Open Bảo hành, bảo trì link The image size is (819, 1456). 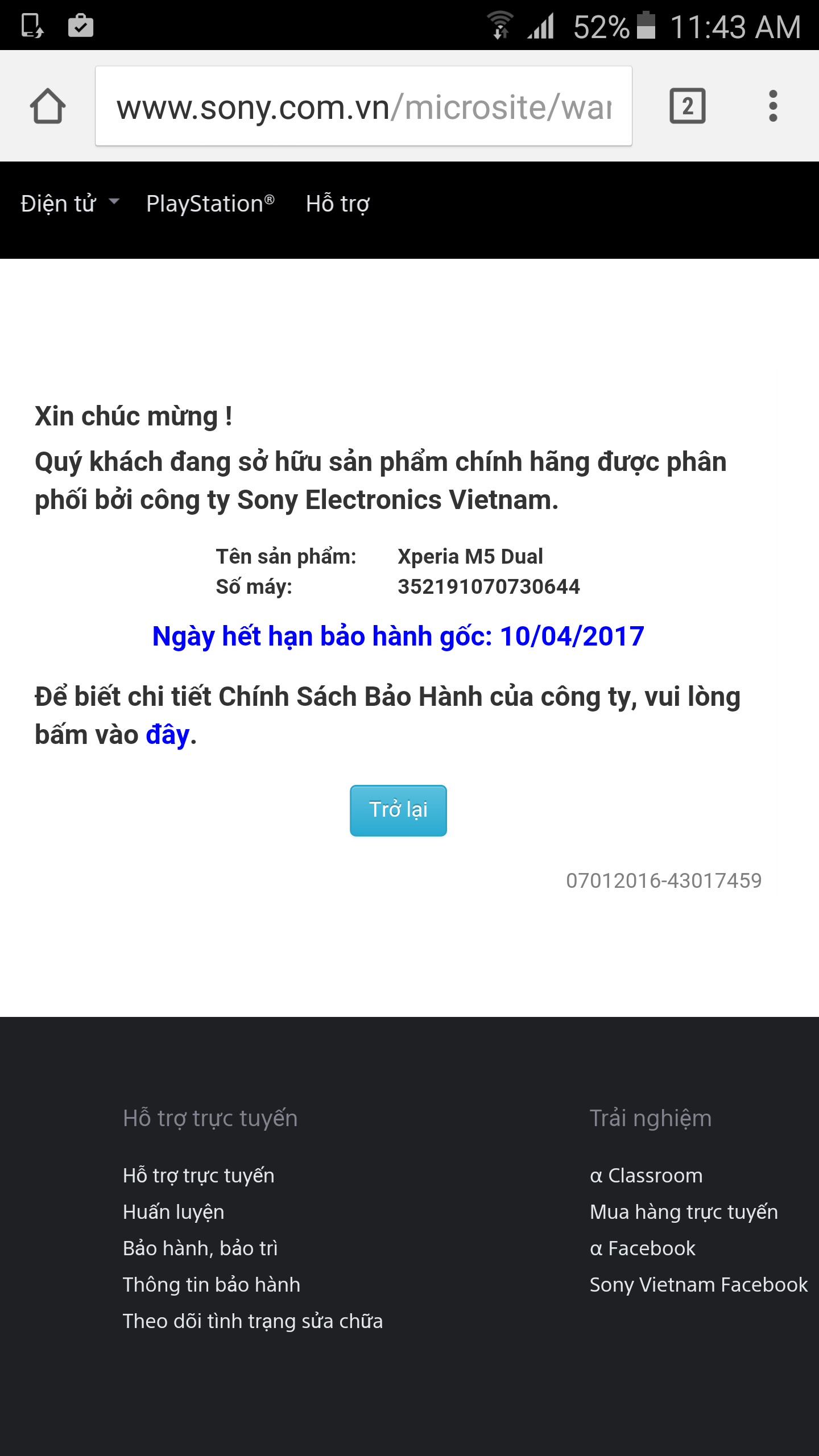coord(200,1248)
